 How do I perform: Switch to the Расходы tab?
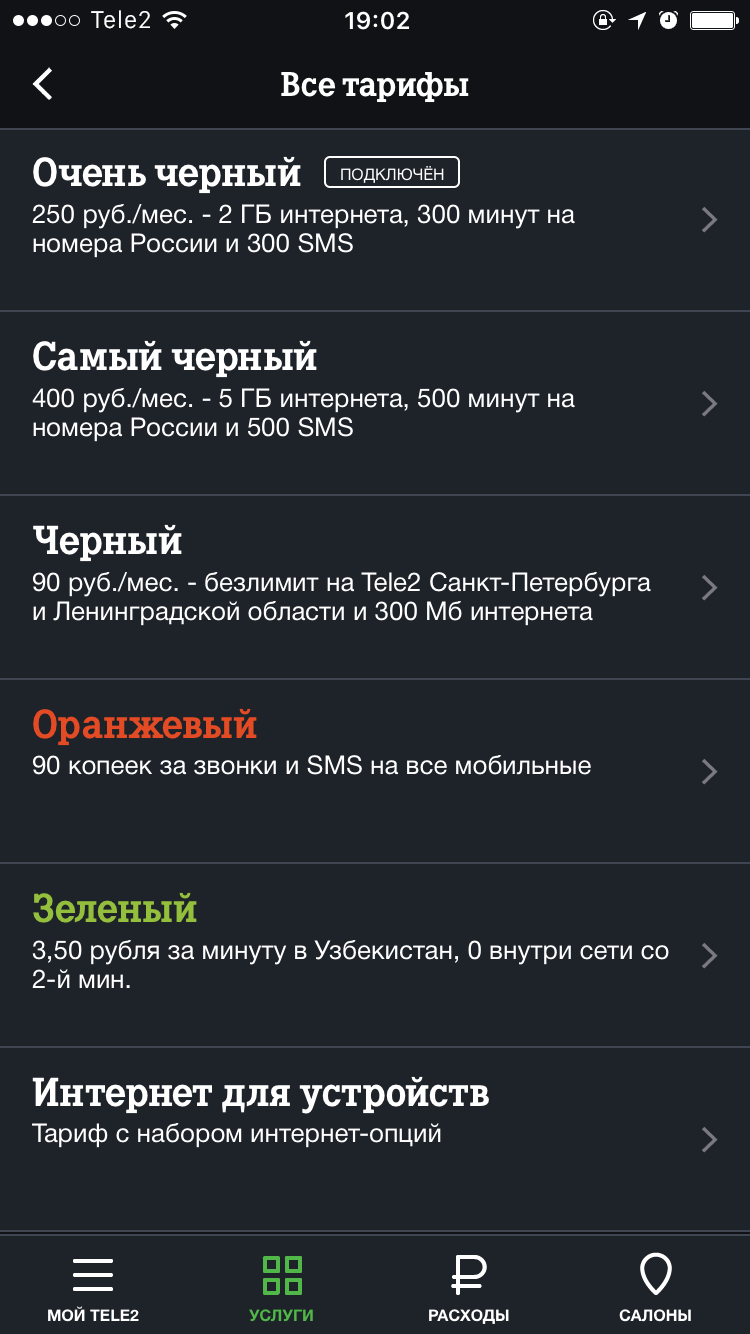tap(468, 1287)
